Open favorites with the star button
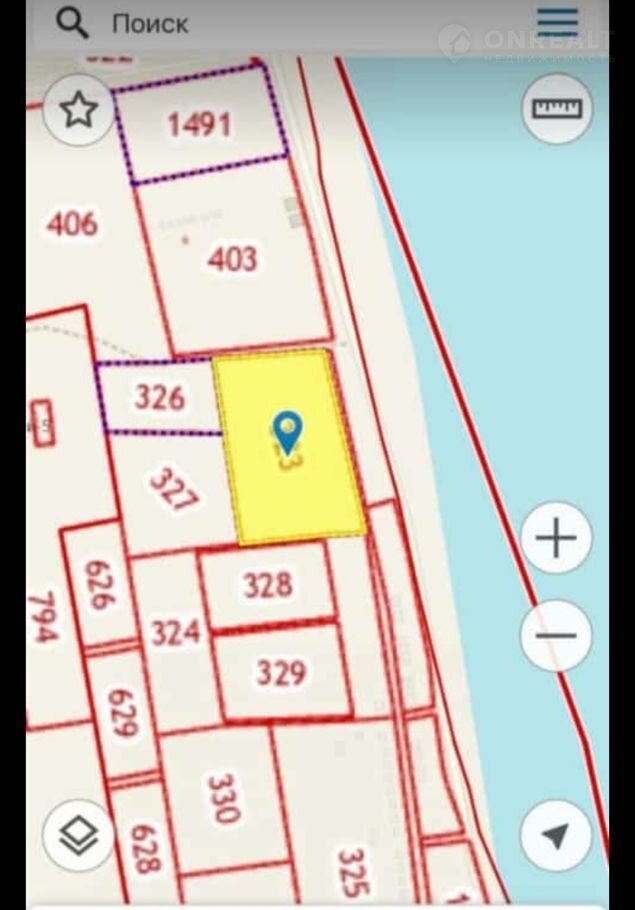Viewport: 635px width, 910px height. coord(79,110)
